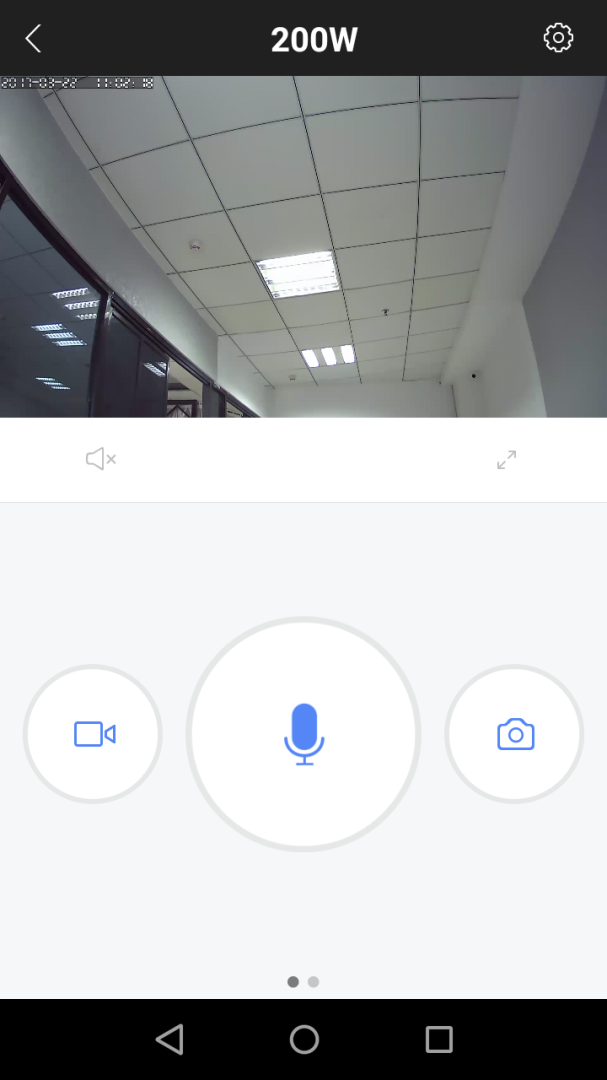Image resolution: width=607 pixels, height=1080 pixels.
Task: Start recording video of the feed
Action: coord(93,734)
